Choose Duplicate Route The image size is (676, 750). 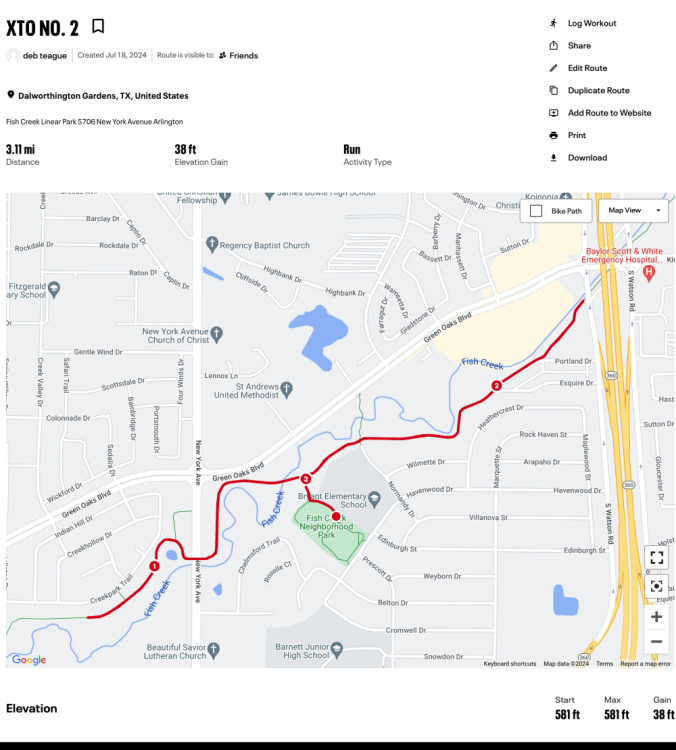click(x=598, y=90)
